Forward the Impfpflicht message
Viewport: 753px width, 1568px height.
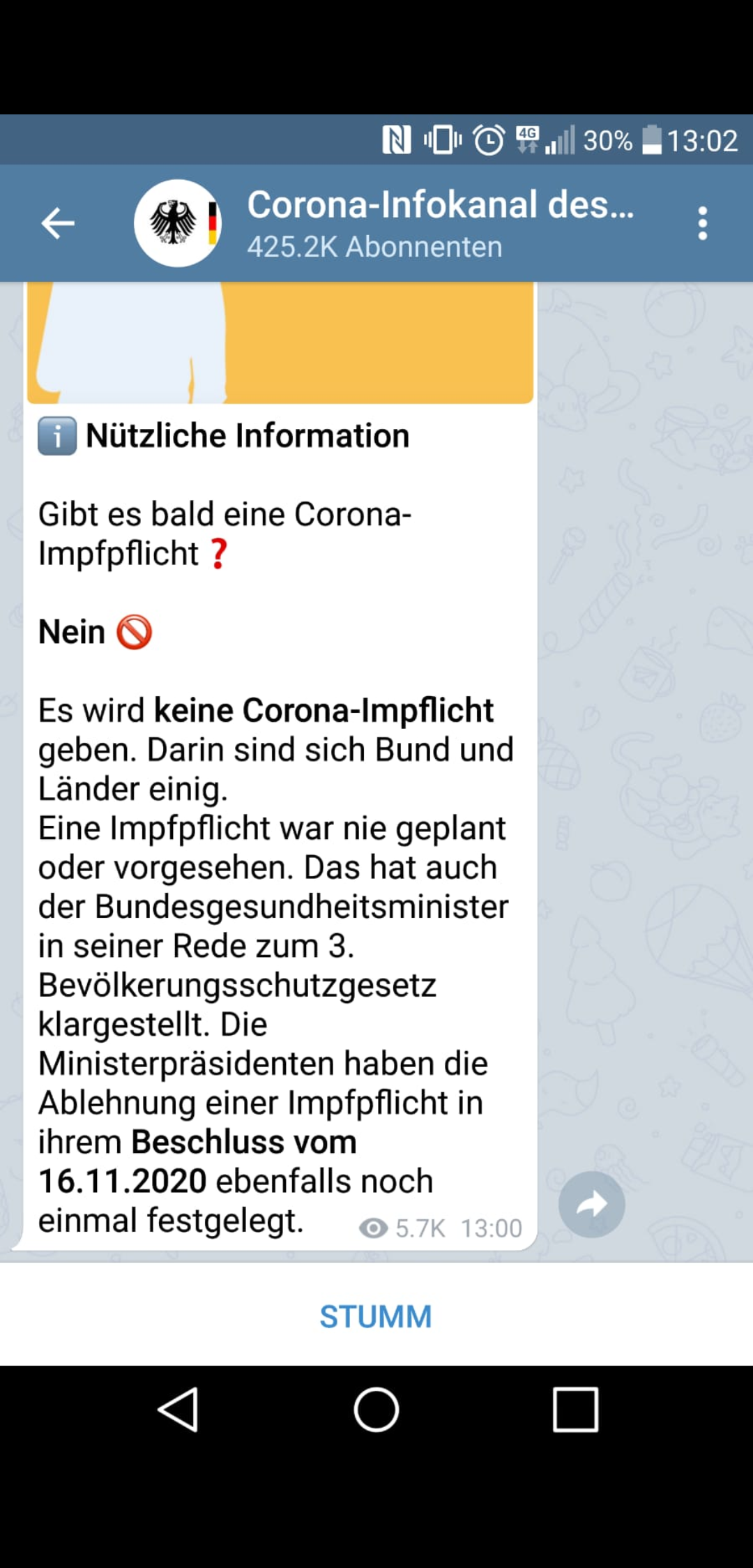pos(591,1204)
